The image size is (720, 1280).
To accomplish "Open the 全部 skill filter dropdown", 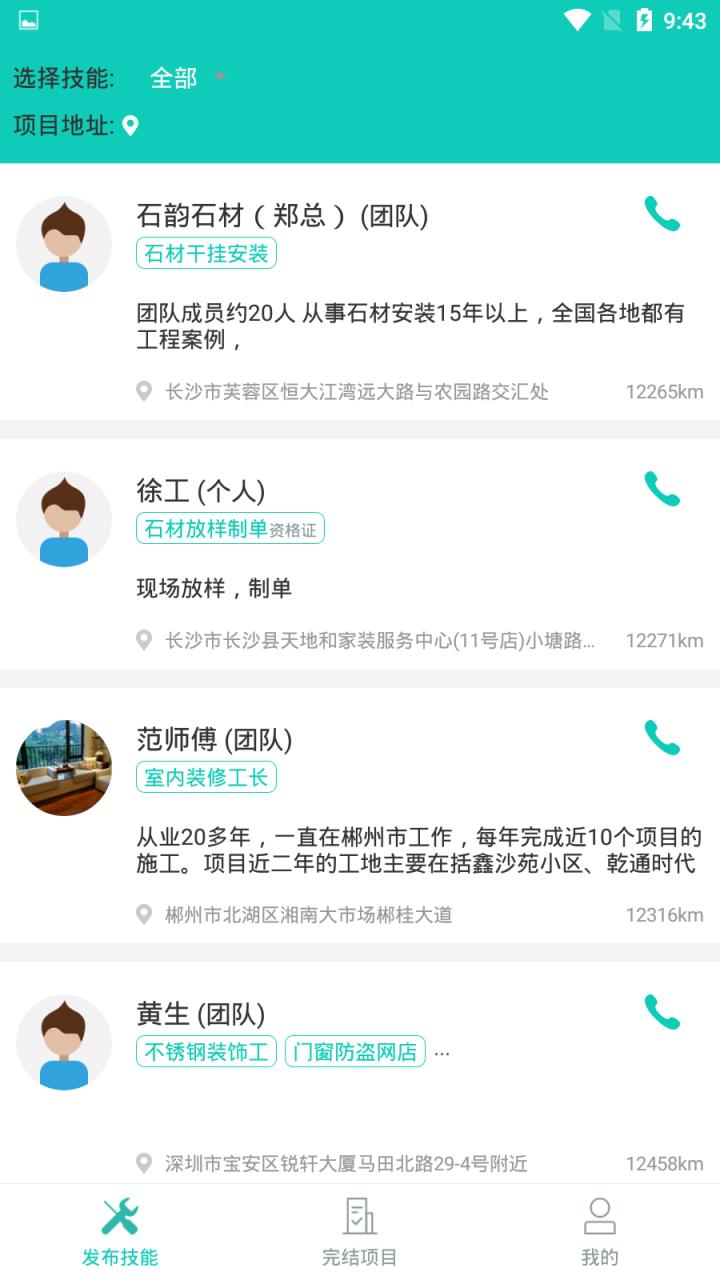I will [171, 77].
